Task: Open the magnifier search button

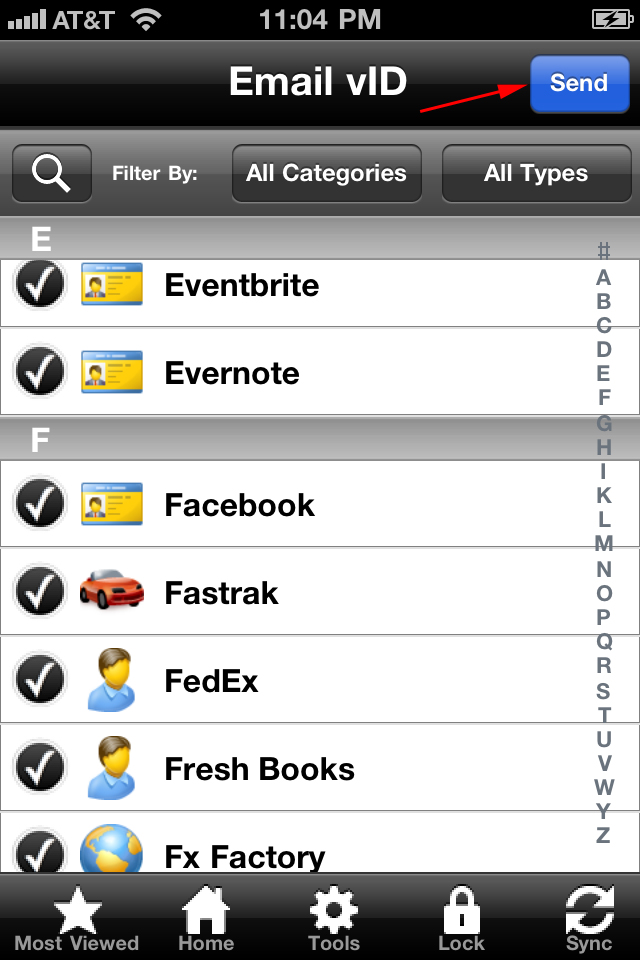Action: click(51, 173)
